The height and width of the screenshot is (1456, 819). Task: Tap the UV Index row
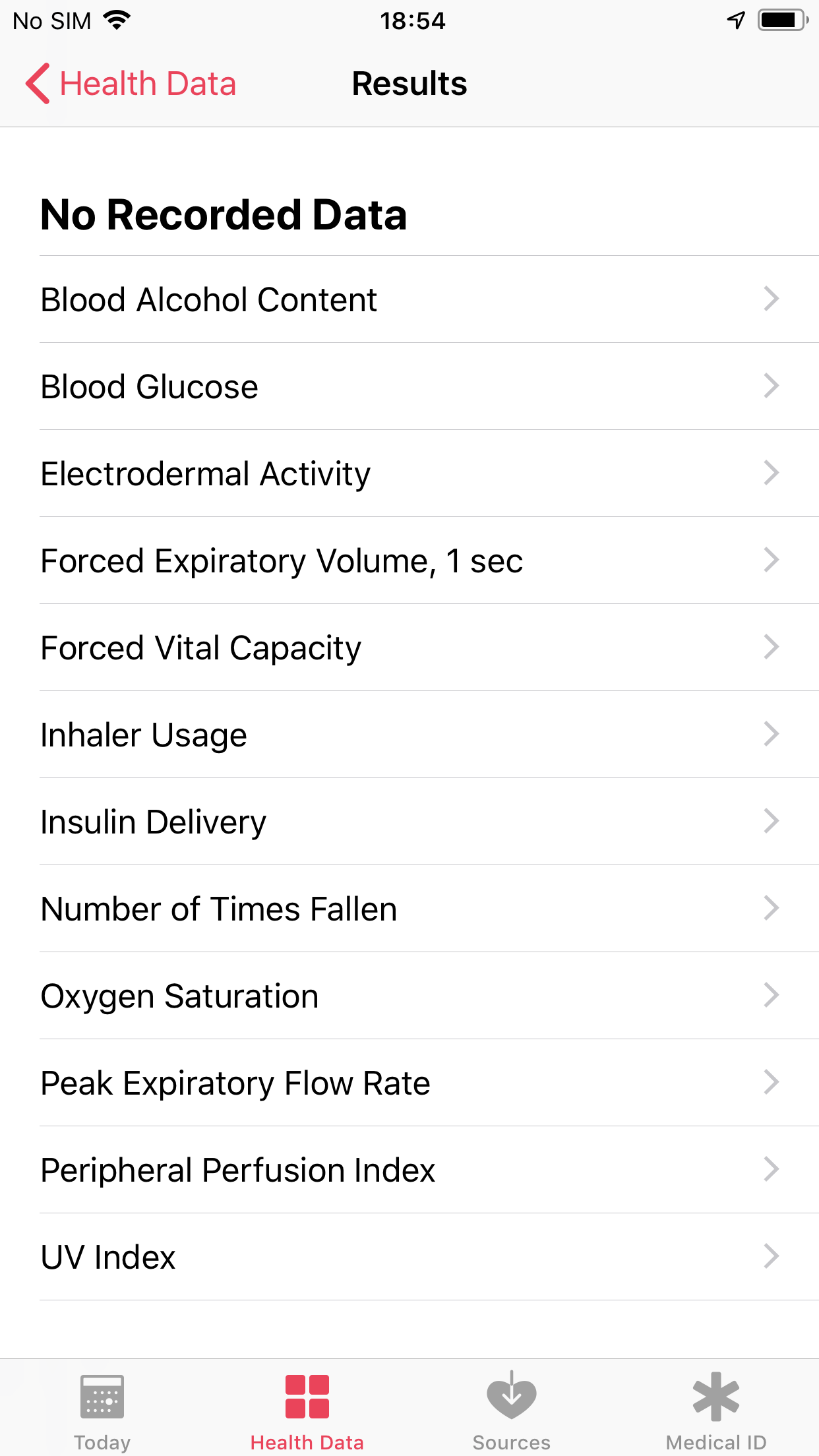pyautogui.click(x=409, y=1257)
